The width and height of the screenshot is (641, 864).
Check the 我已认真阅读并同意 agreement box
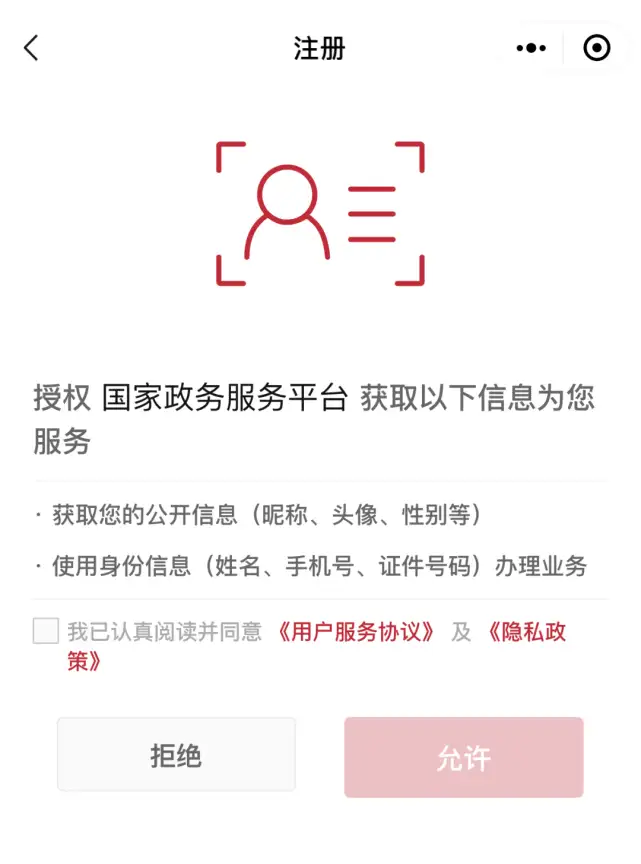tap(46, 631)
